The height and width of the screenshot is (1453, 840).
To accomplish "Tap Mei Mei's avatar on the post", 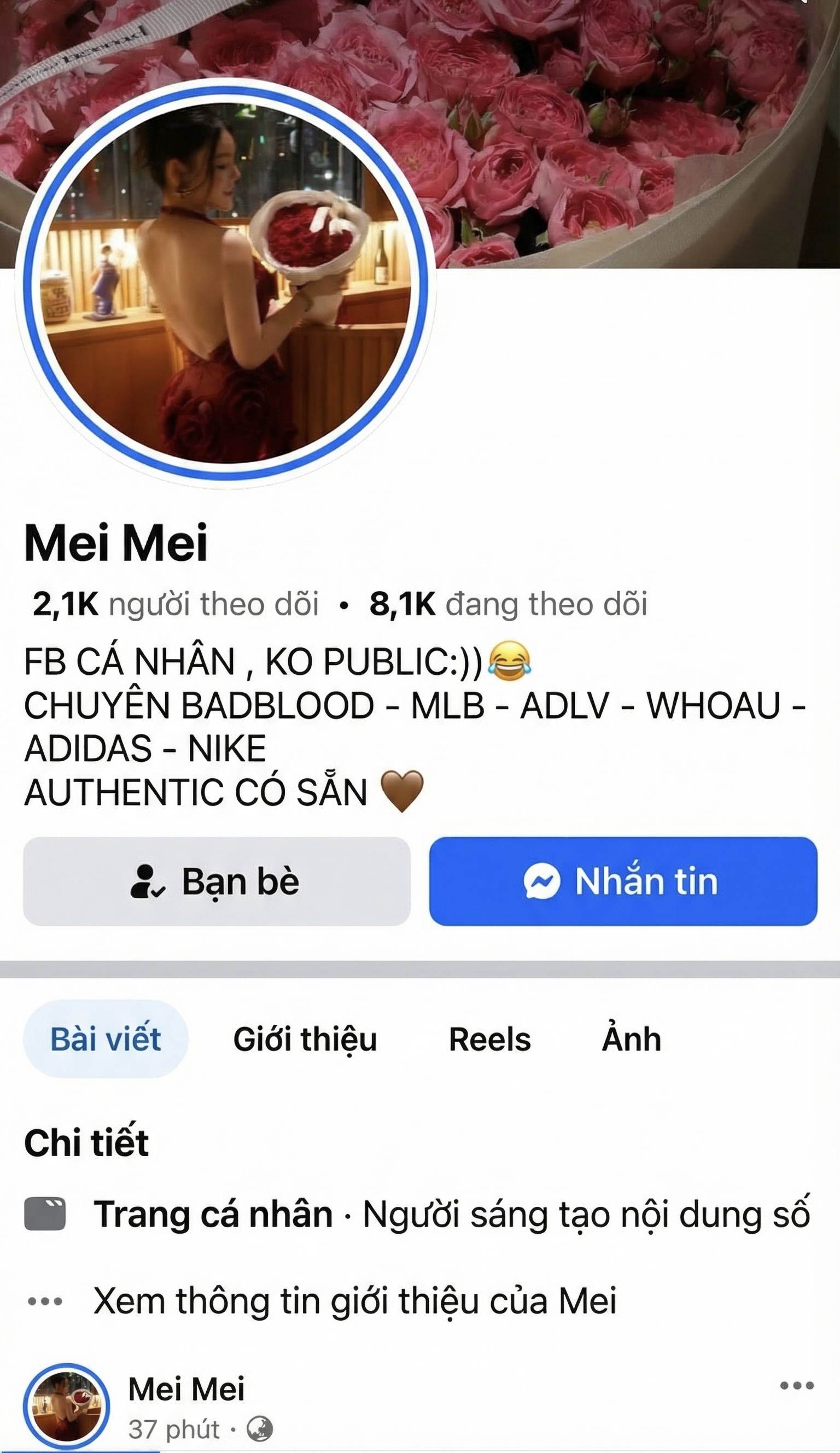I will (x=66, y=1407).
